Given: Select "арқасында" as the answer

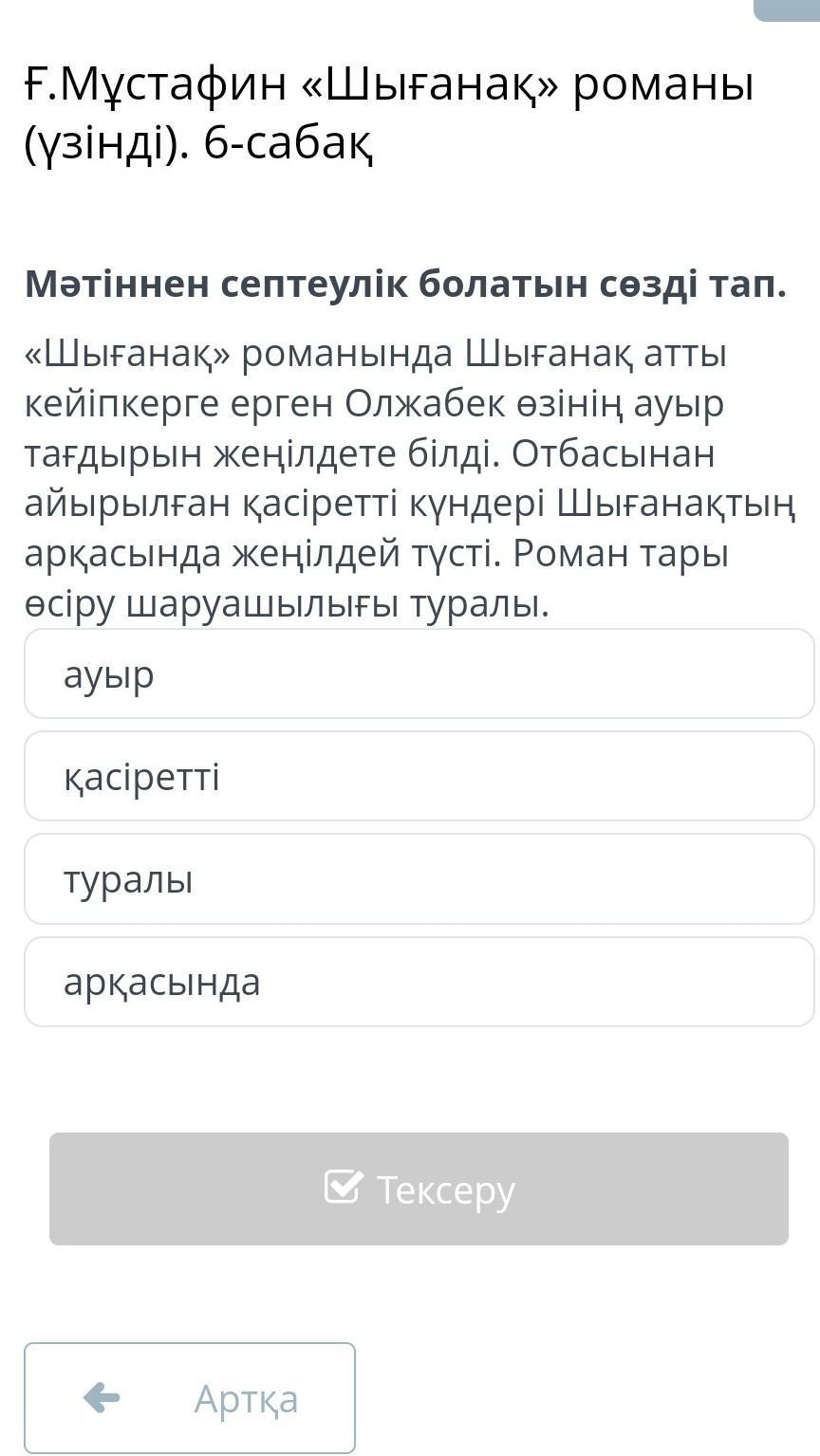Looking at the screenshot, I should click(419, 982).
